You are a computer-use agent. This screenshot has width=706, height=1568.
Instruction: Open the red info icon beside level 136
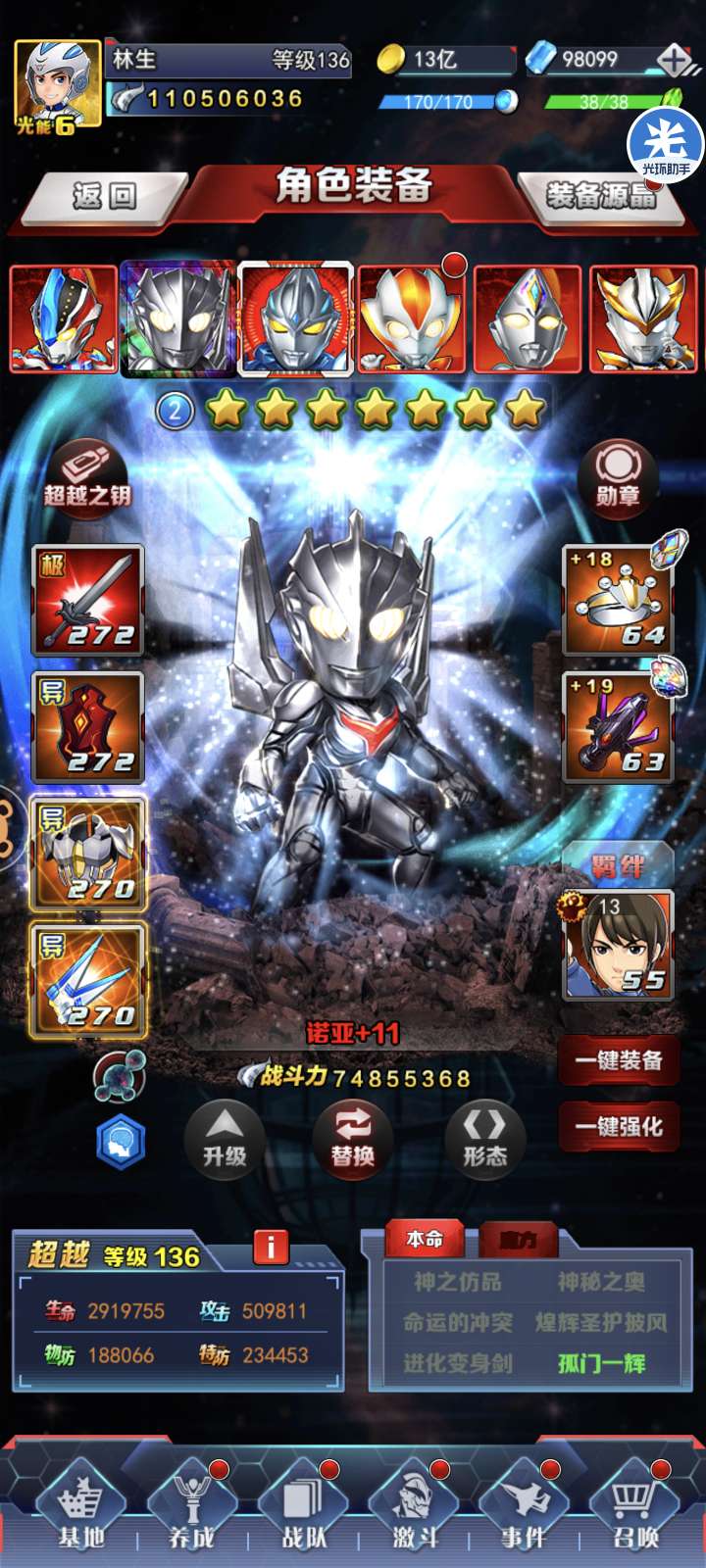[x=271, y=1247]
